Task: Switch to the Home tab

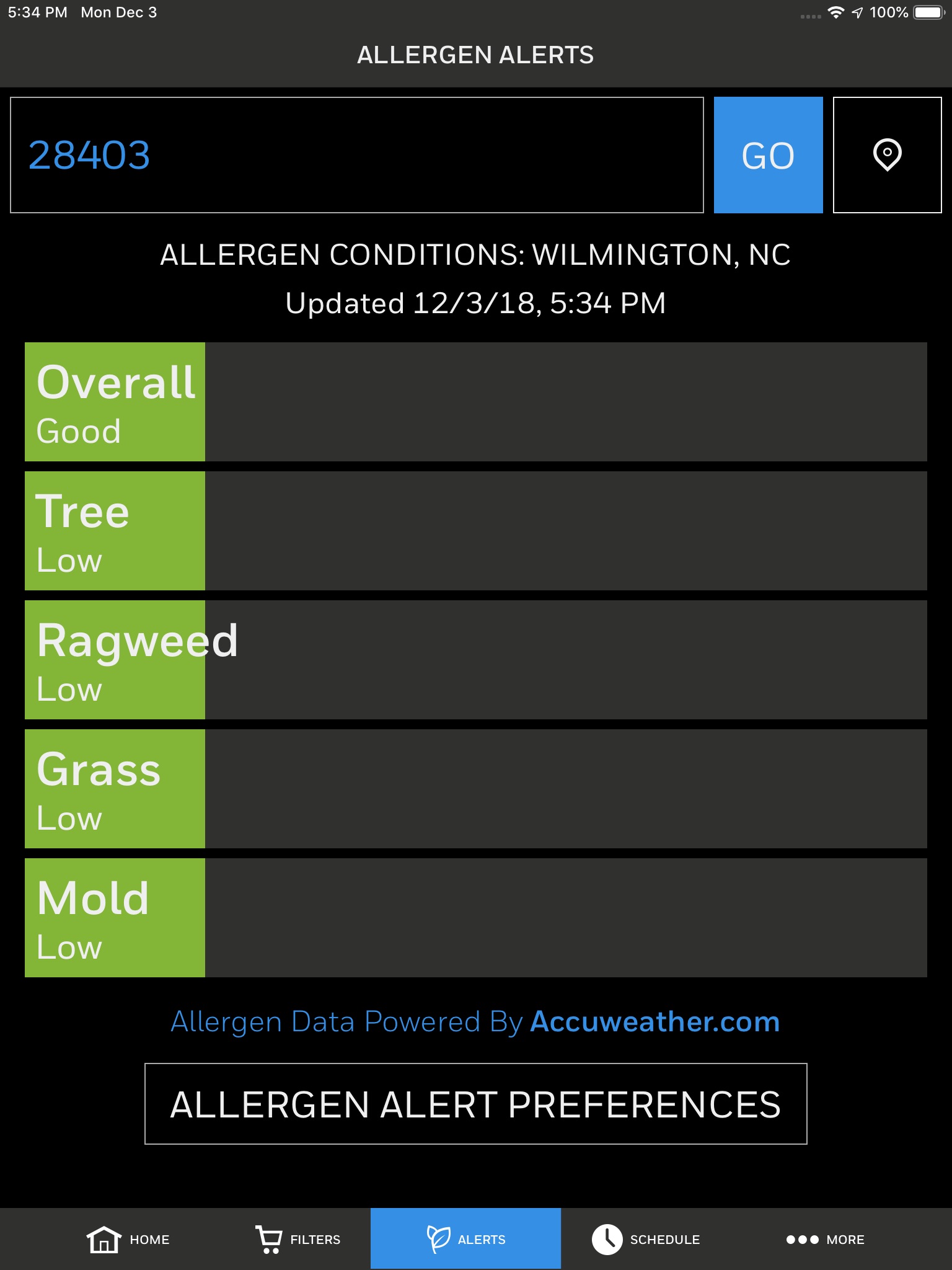Action: [x=128, y=1239]
